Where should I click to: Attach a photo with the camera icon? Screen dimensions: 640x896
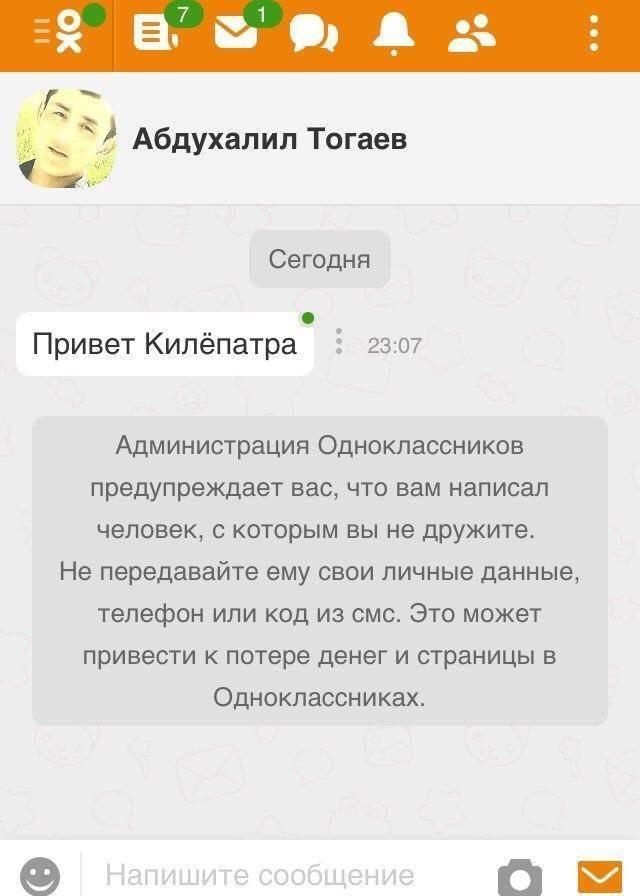coord(520,876)
